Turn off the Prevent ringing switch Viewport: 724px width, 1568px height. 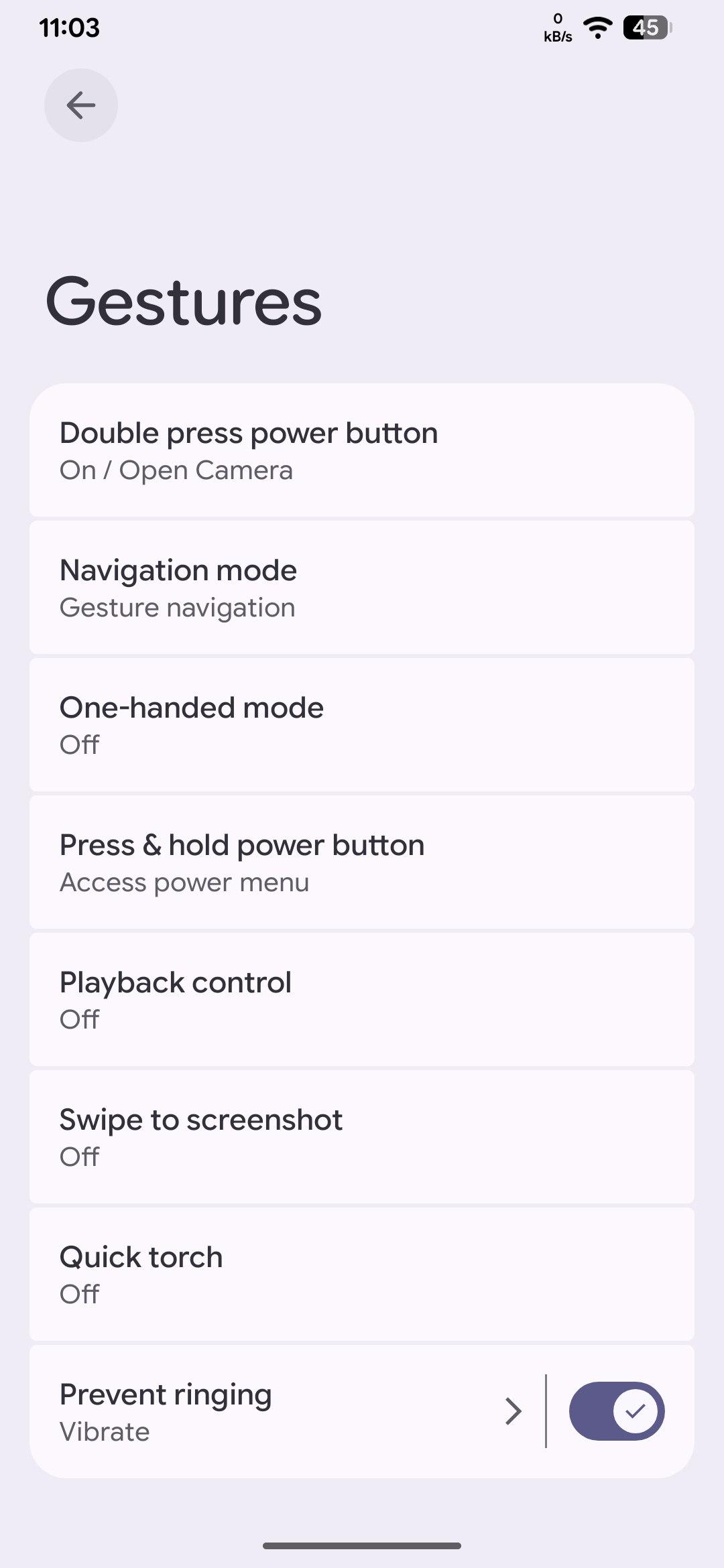pos(616,1411)
